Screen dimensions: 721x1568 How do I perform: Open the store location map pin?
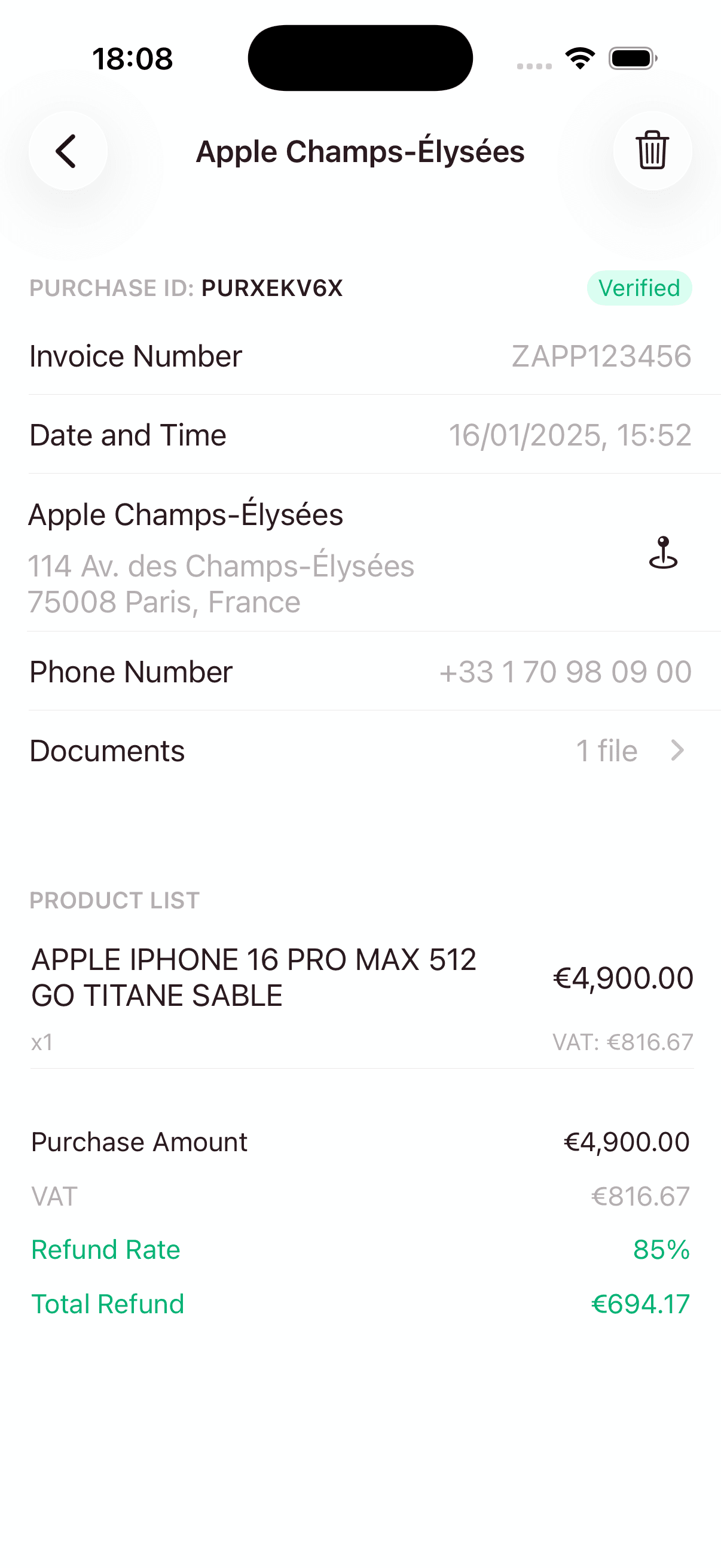click(662, 552)
